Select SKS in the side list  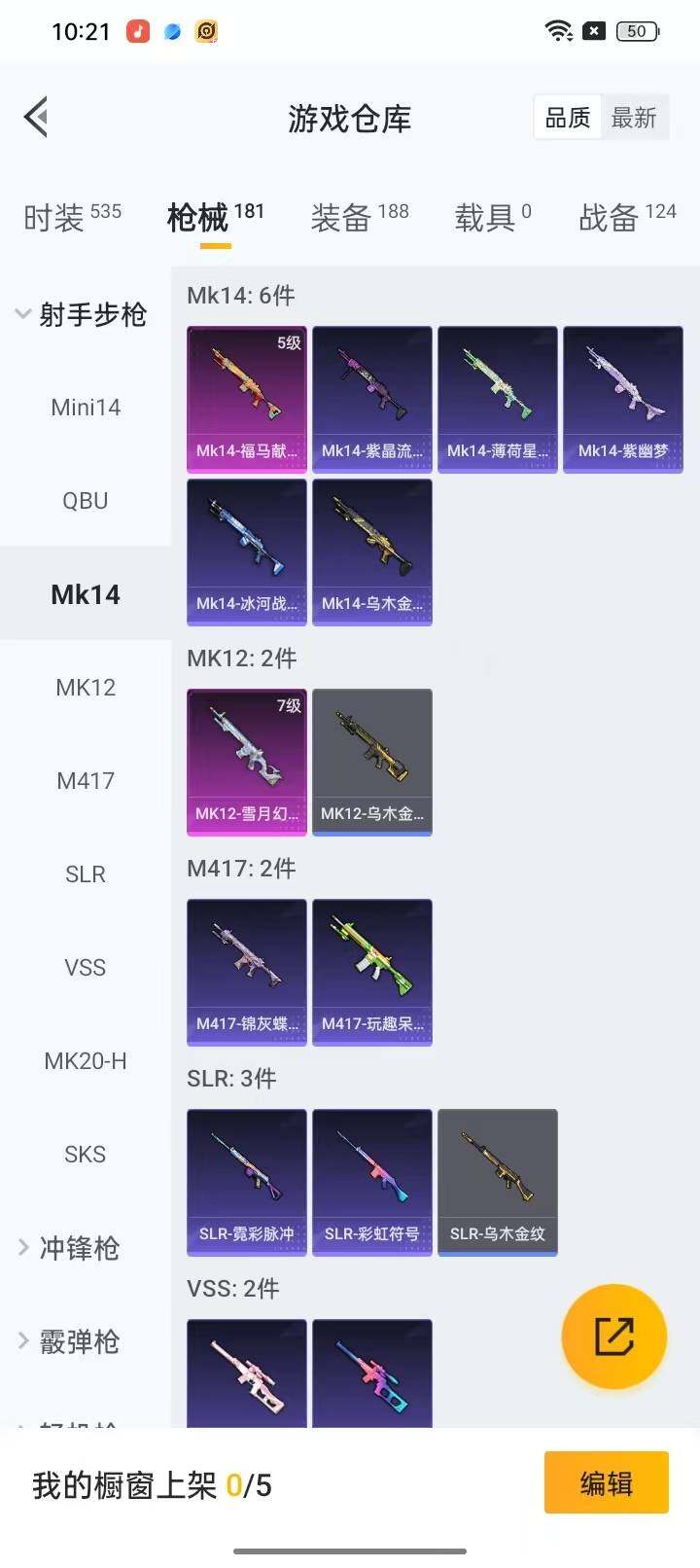[x=86, y=1155]
